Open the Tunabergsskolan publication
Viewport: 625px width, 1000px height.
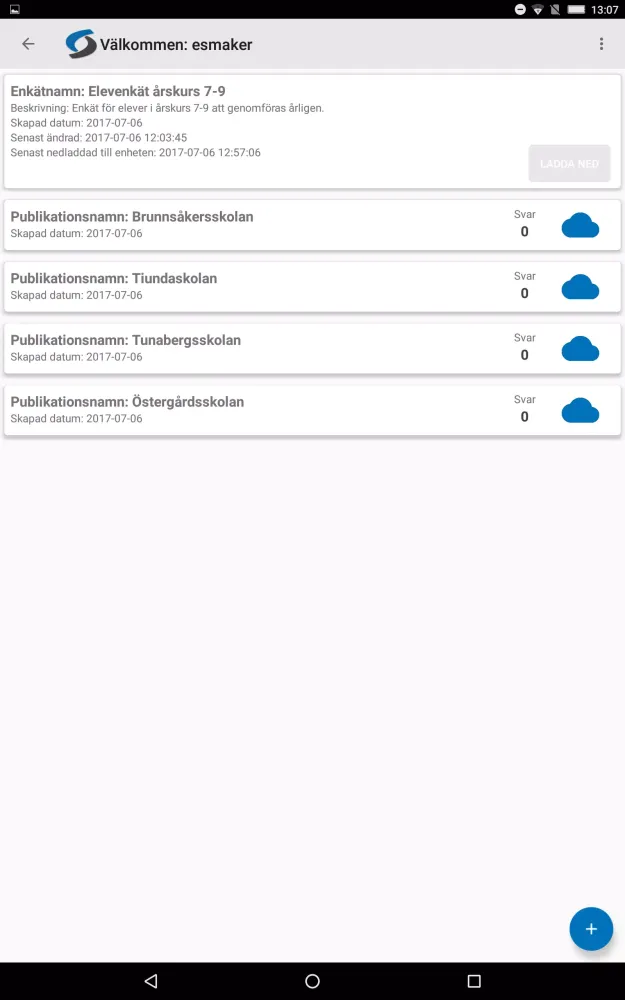pyautogui.click(x=250, y=348)
